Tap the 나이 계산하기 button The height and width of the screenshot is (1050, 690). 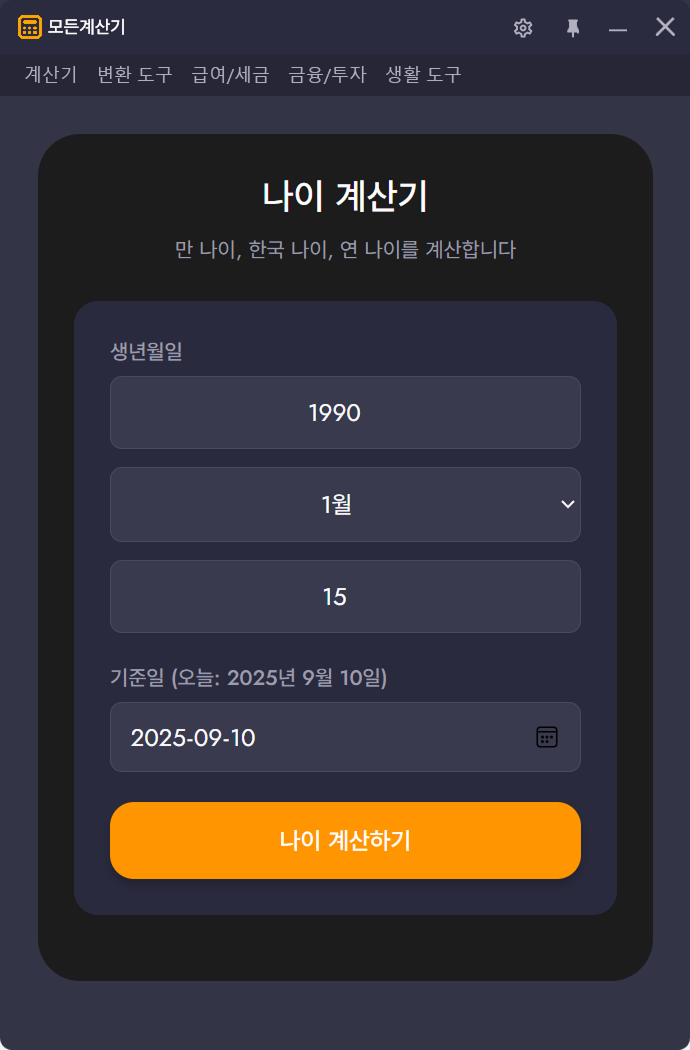point(345,841)
